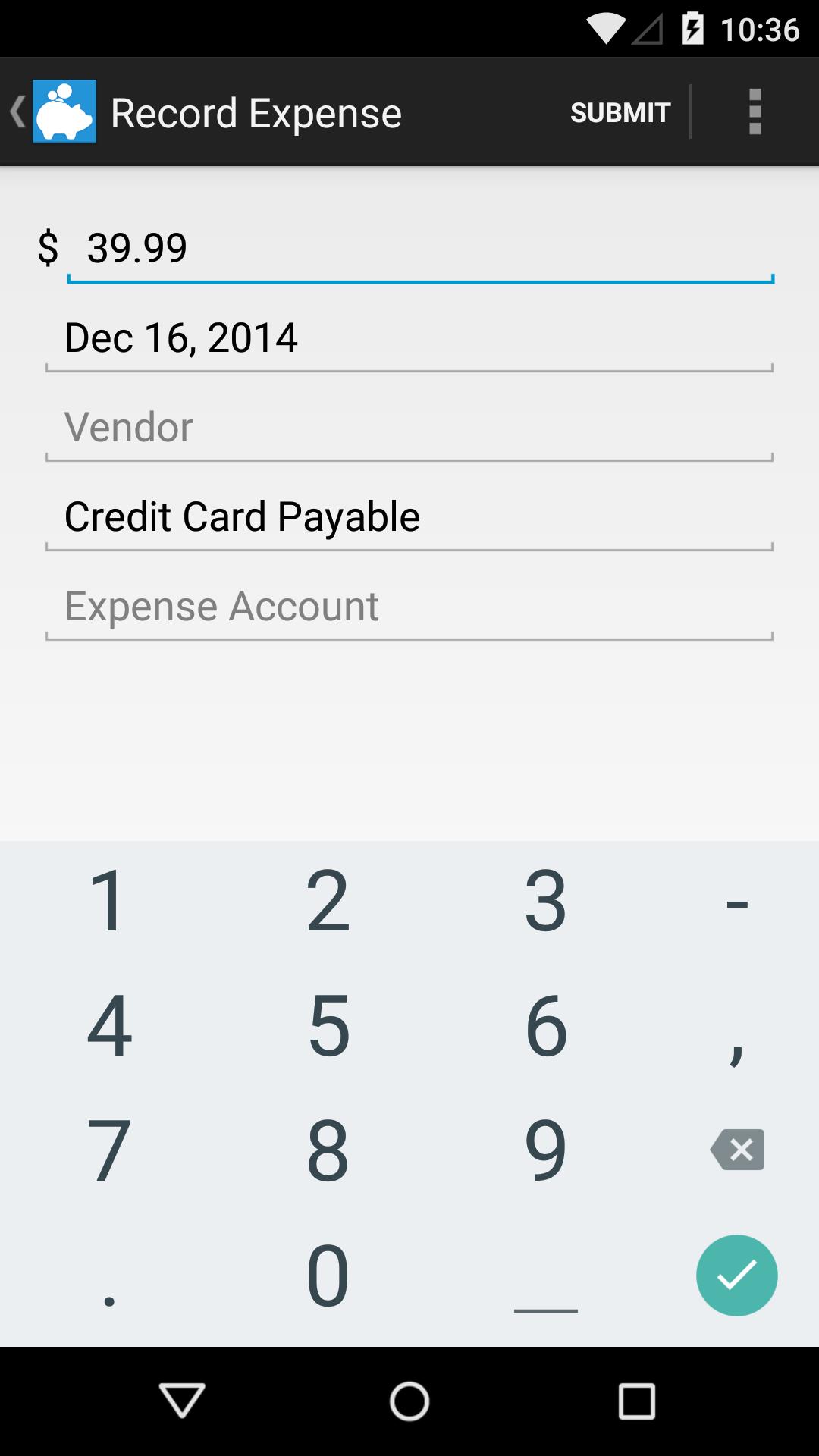Screen dimensions: 819x1456
Task: Type digit 9 on the keypad
Action: click(546, 1150)
